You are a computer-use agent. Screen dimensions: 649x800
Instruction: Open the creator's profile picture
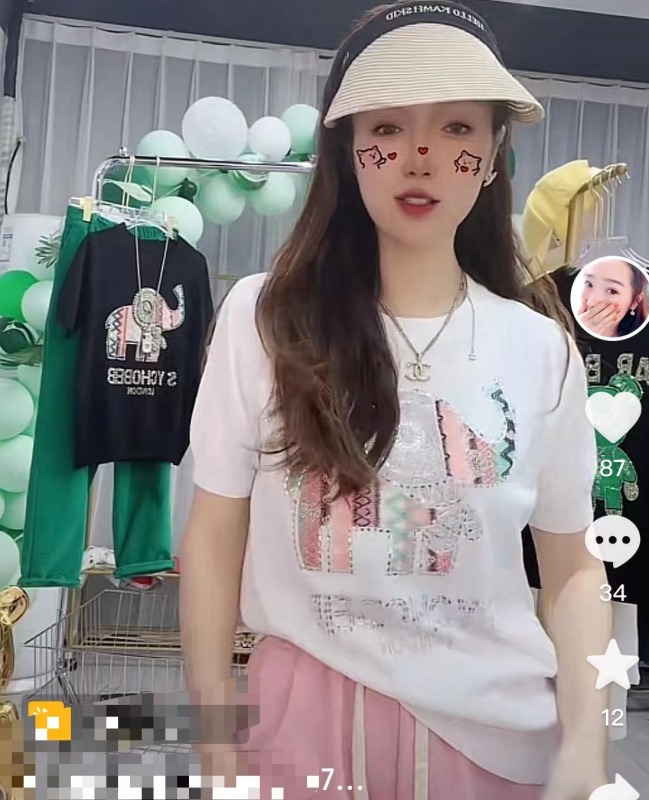[609, 299]
